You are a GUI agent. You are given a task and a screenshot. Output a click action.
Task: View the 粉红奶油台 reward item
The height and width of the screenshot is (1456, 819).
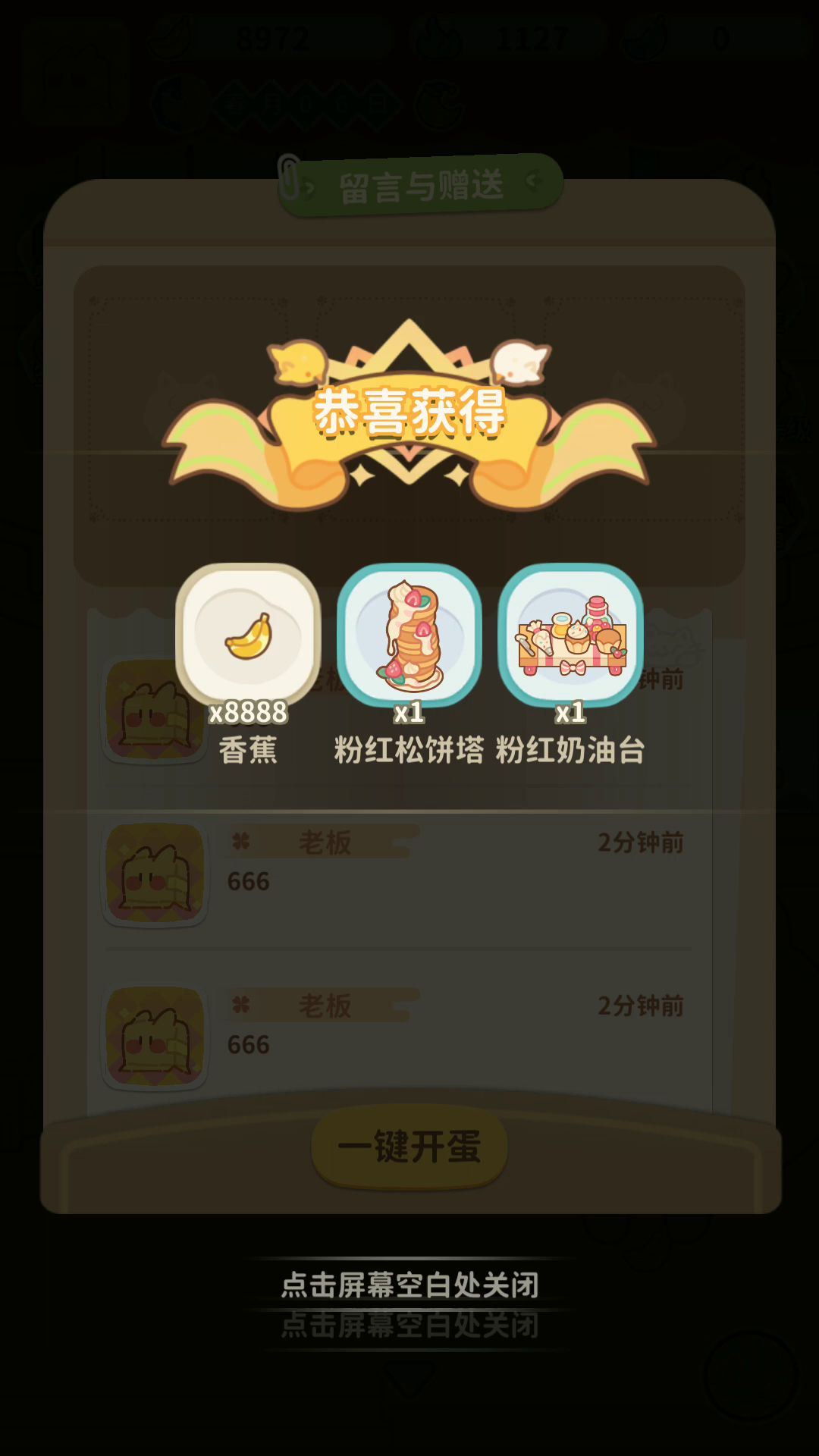pyautogui.click(x=570, y=636)
